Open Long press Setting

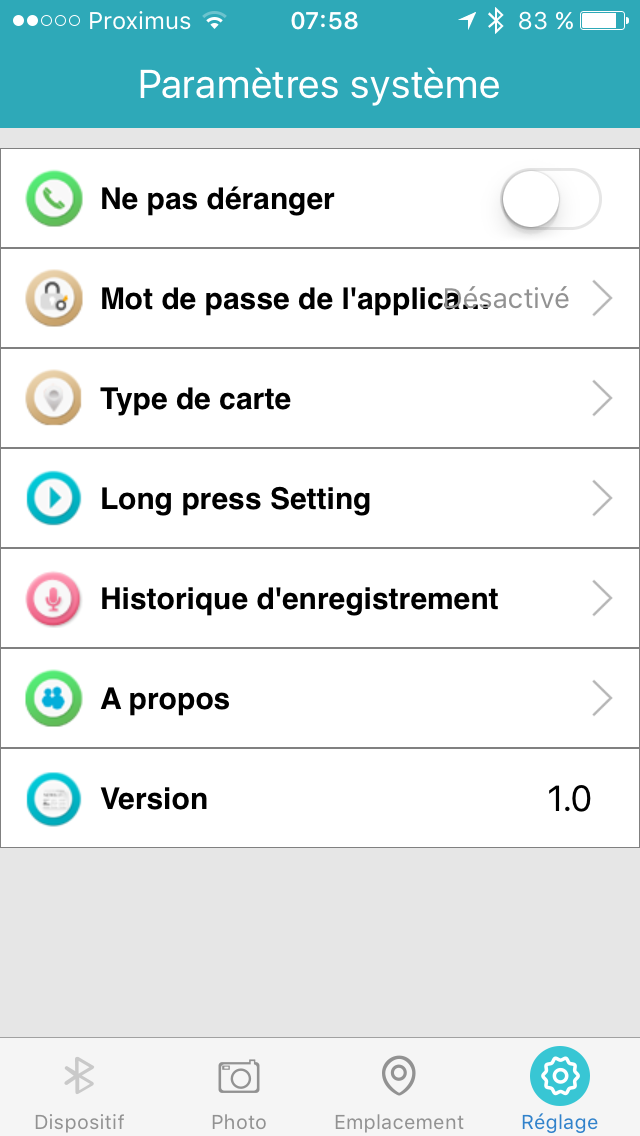(x=320, y=499)
